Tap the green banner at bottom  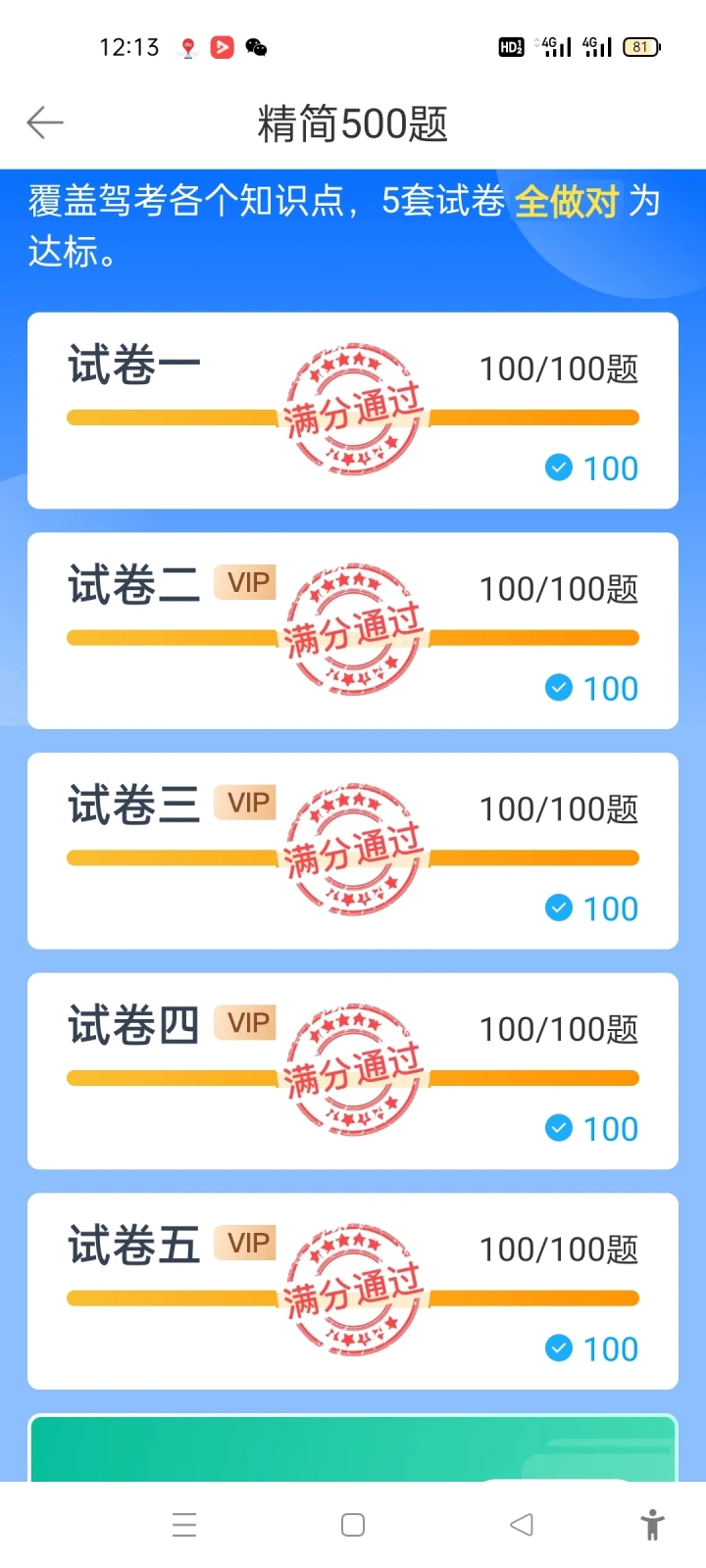353,1448
